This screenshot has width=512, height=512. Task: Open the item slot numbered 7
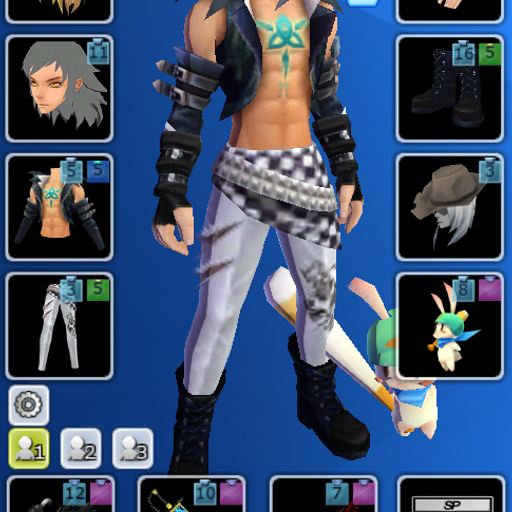coord(323,494)
